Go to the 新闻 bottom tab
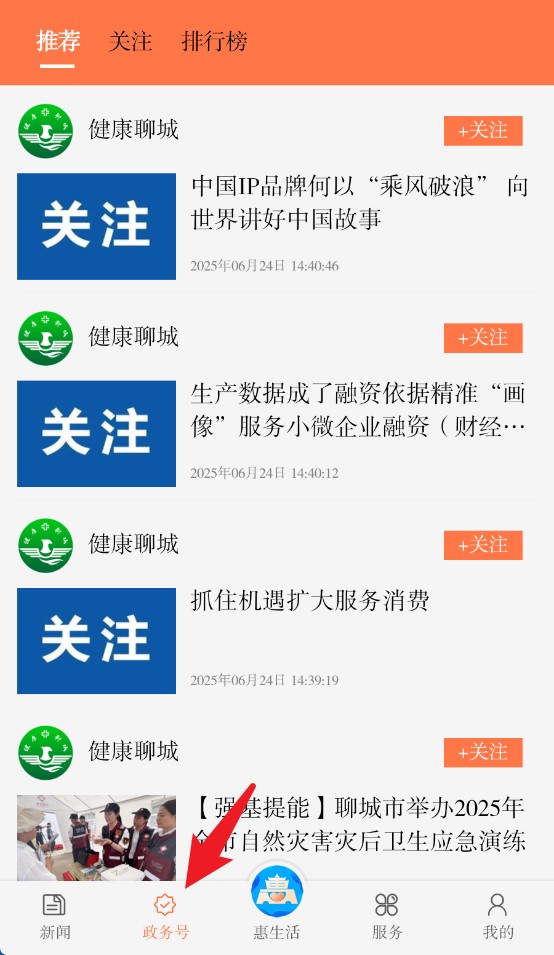554x955 pixels. pyautogui.click(x=55, y=917)
